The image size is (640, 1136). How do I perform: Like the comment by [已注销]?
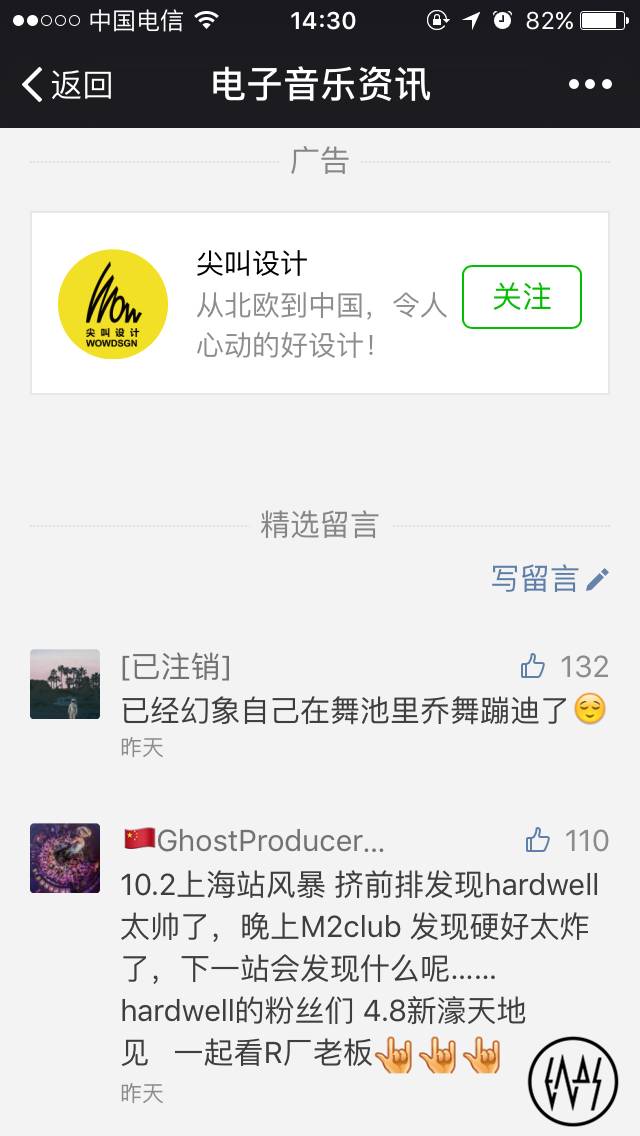(534, 666)
